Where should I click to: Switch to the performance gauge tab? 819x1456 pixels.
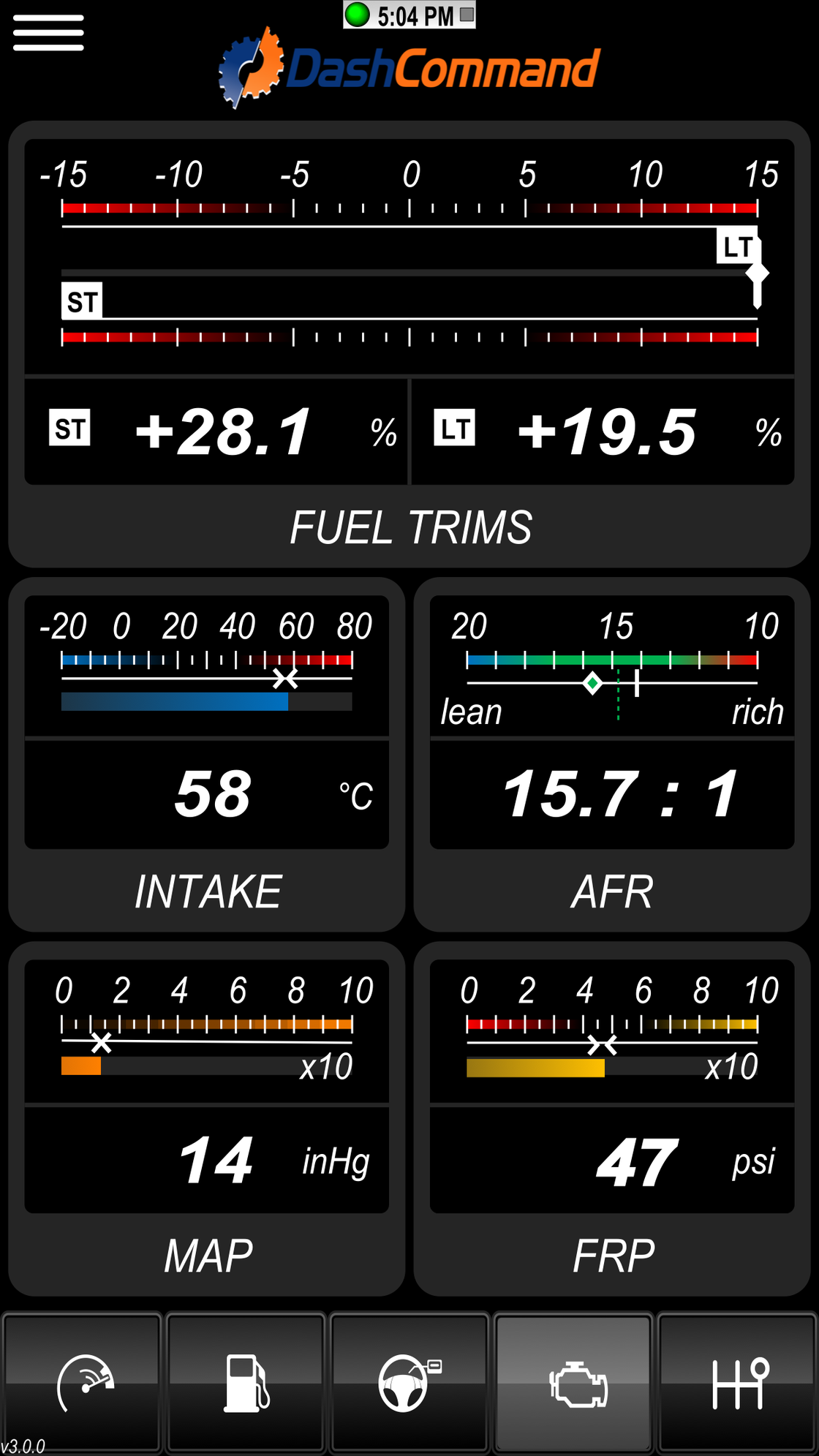click(82, 1382)
